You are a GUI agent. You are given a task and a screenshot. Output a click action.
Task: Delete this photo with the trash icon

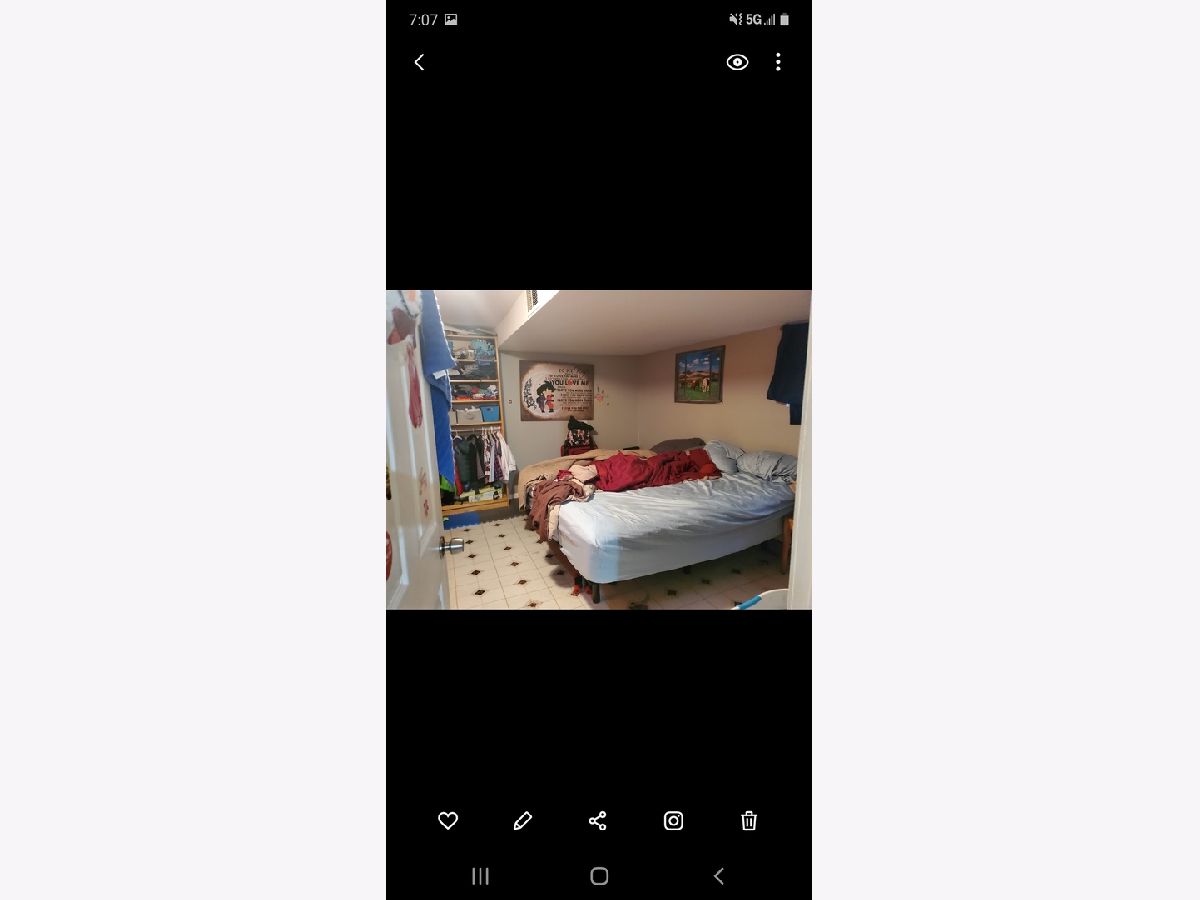tap(749, 821)
